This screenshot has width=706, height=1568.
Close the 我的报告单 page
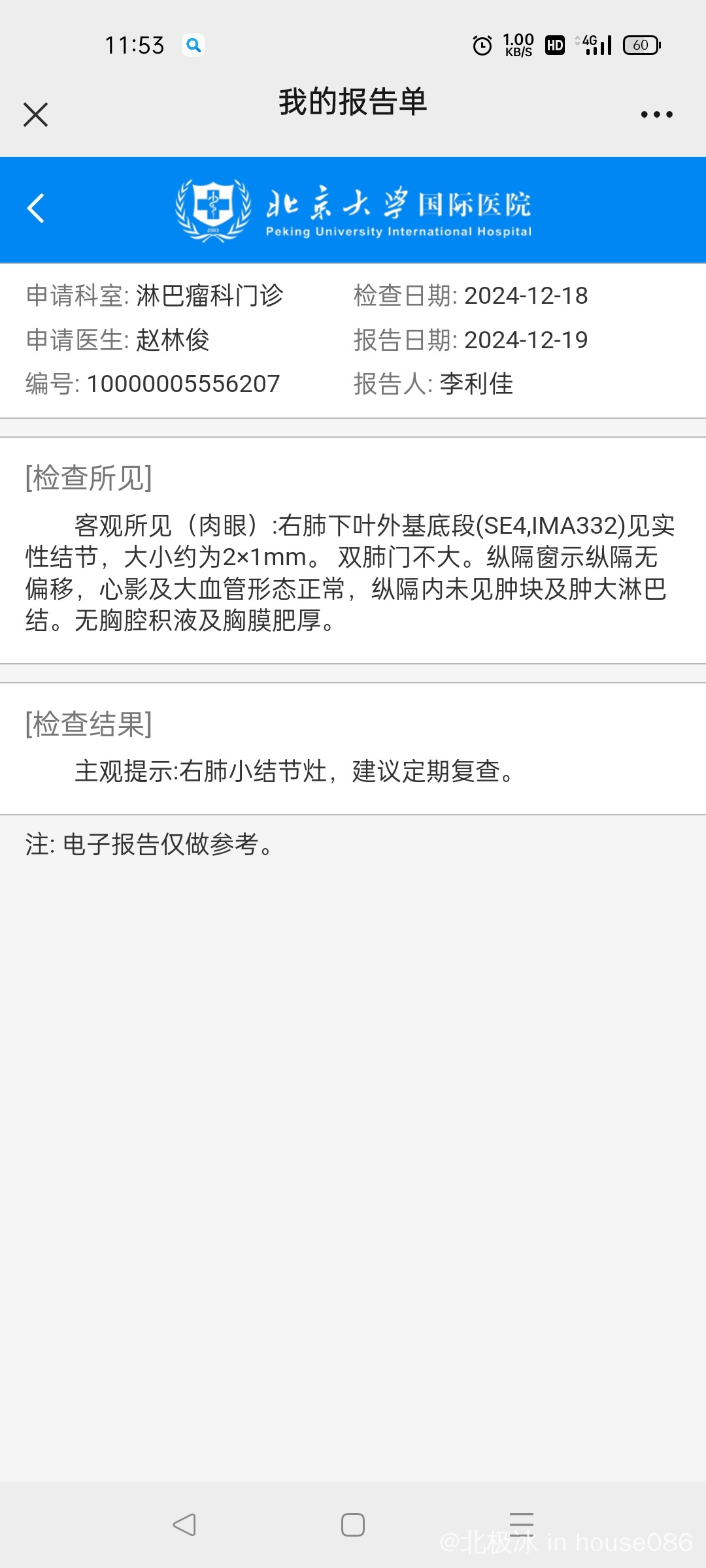[x=35, y=114]
